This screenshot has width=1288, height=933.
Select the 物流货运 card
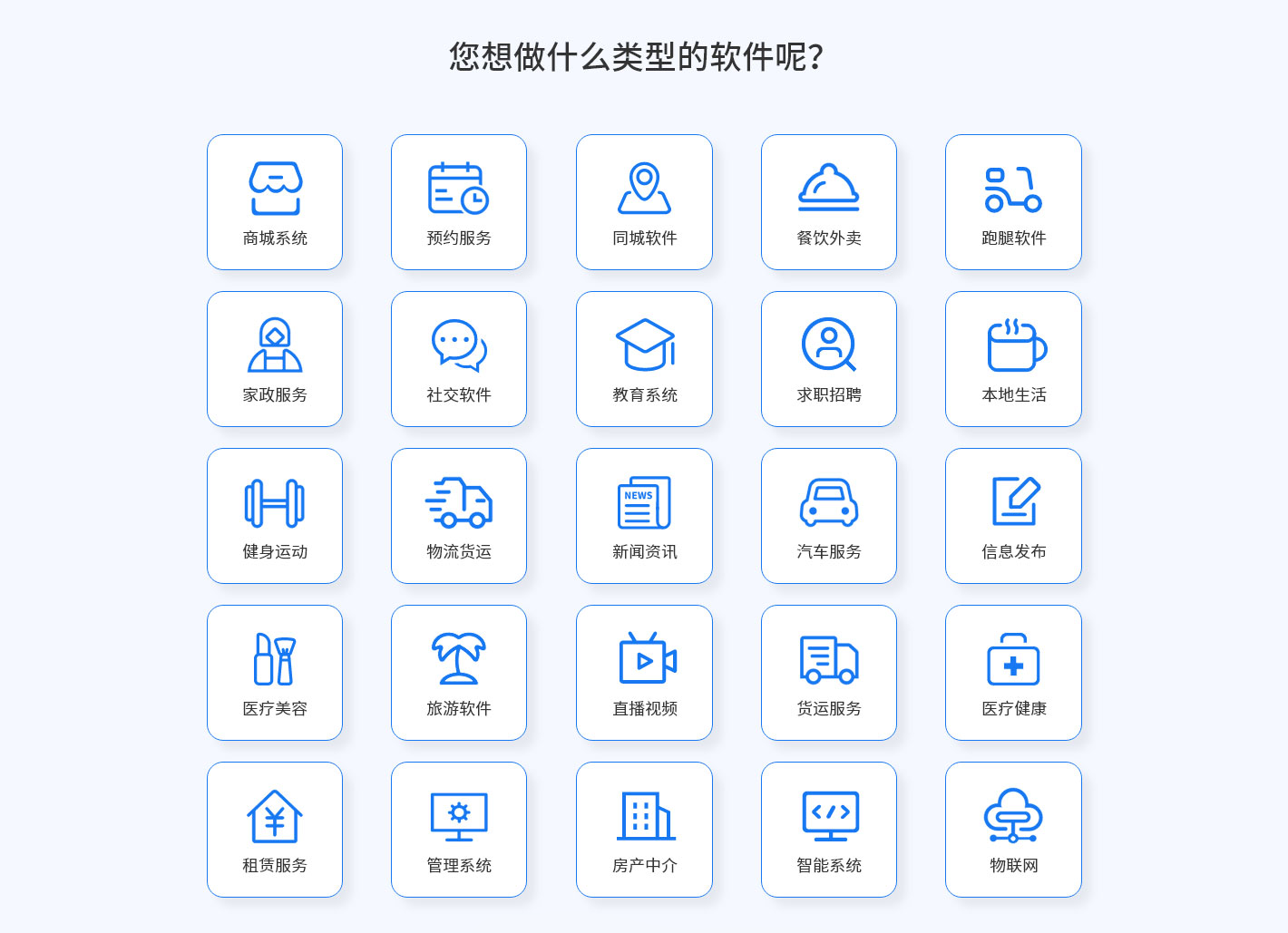tap(459, 516)
